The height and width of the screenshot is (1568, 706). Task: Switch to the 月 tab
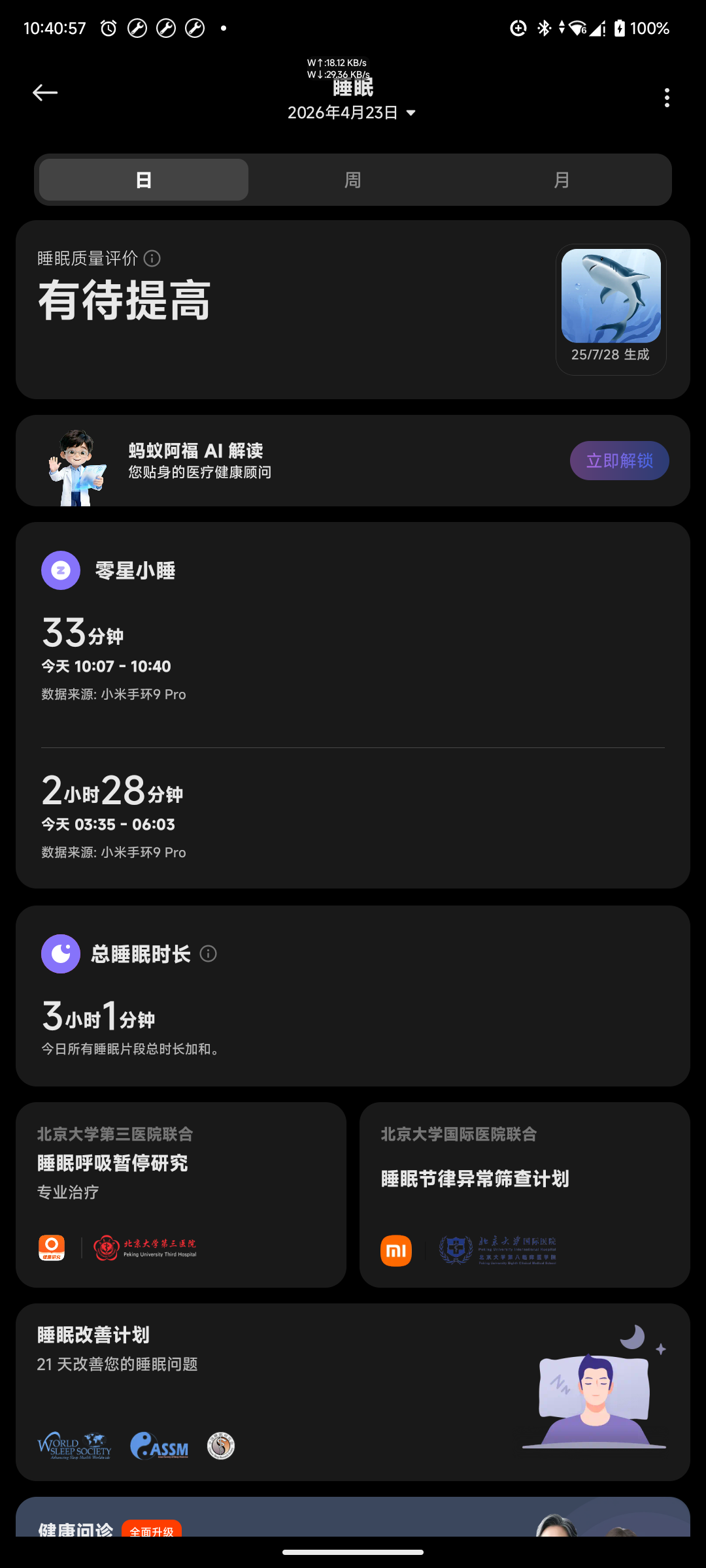[x=562, y=180]
